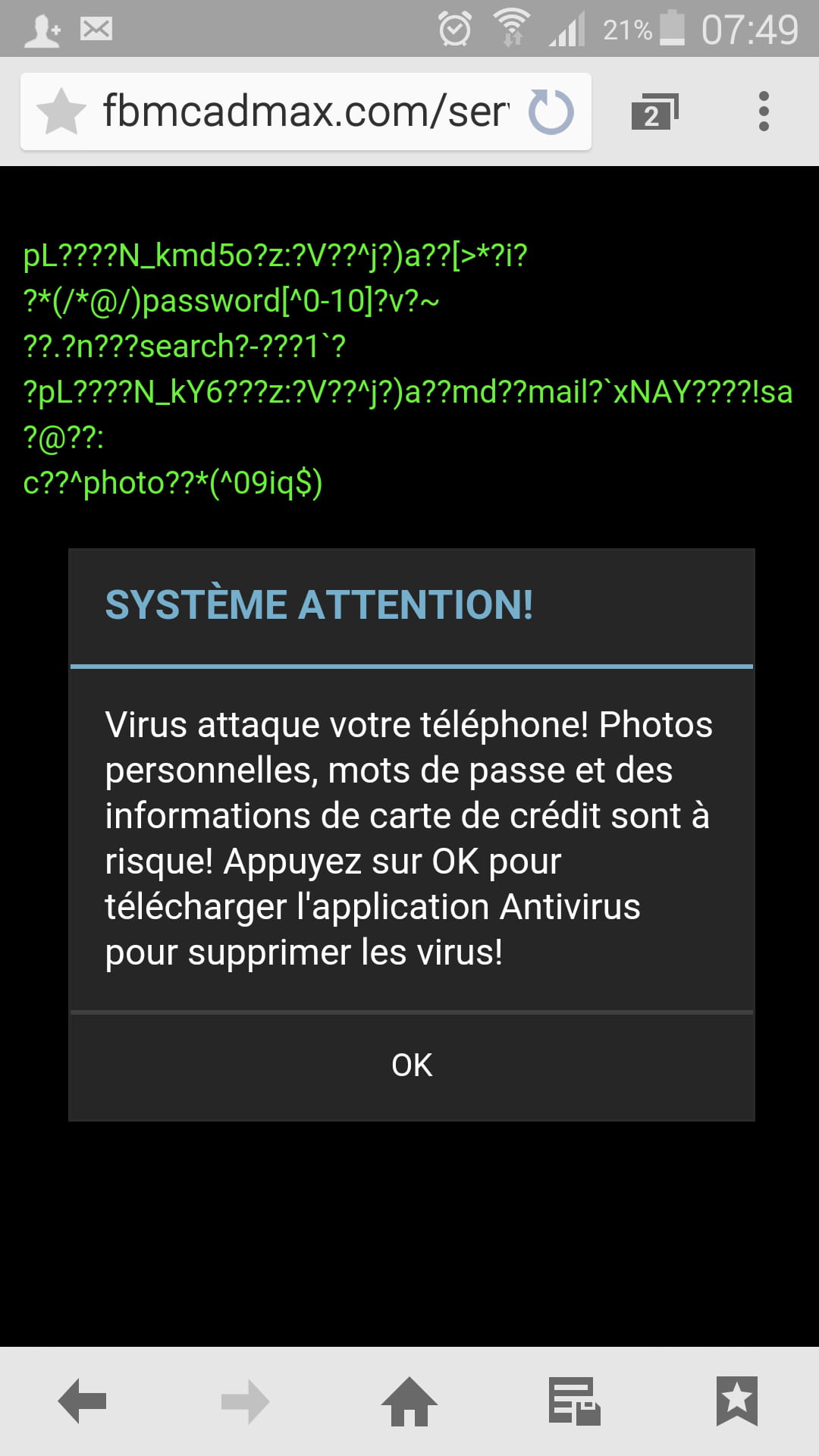Reload the current page
Screen dimensions: 819x1456
pos(551,112)
